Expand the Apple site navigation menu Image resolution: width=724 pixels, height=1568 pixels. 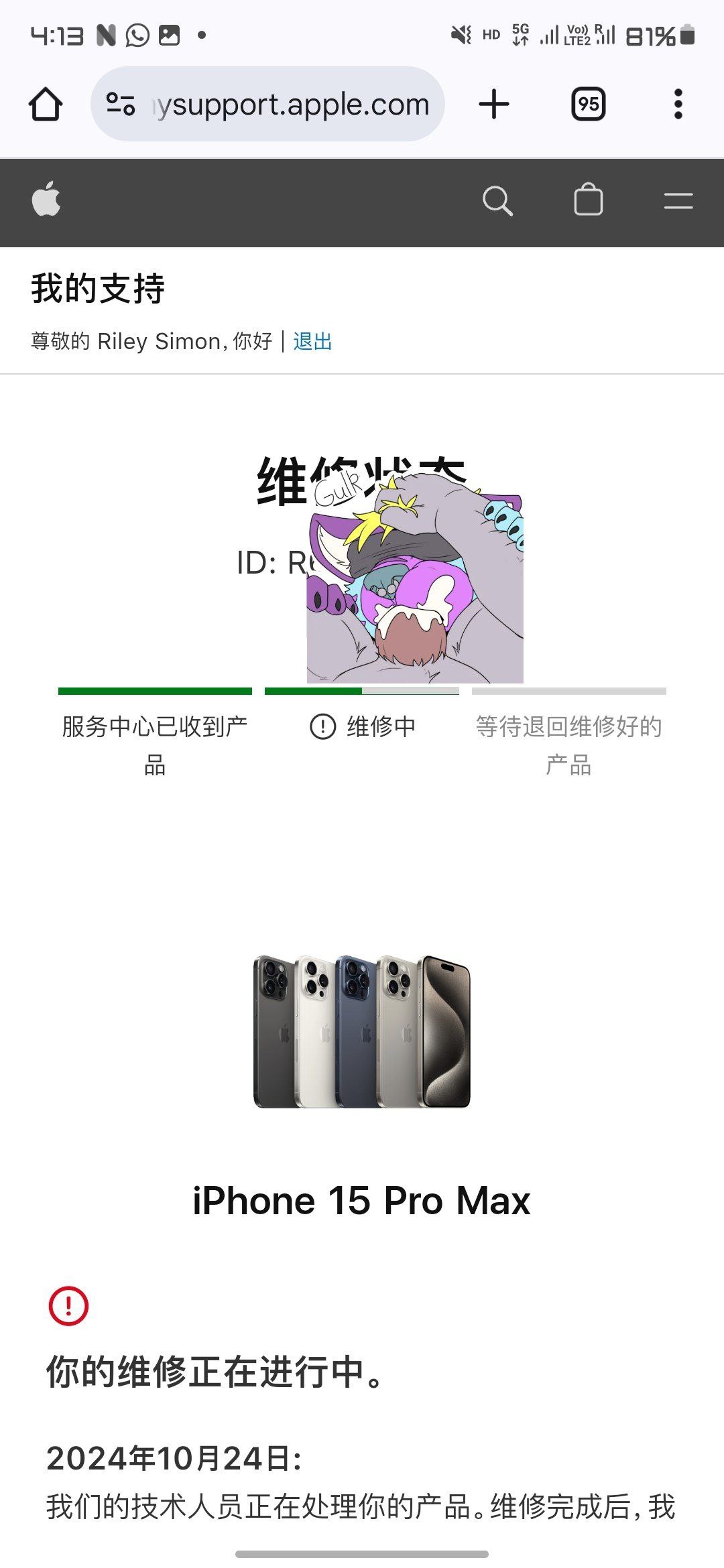678,200
